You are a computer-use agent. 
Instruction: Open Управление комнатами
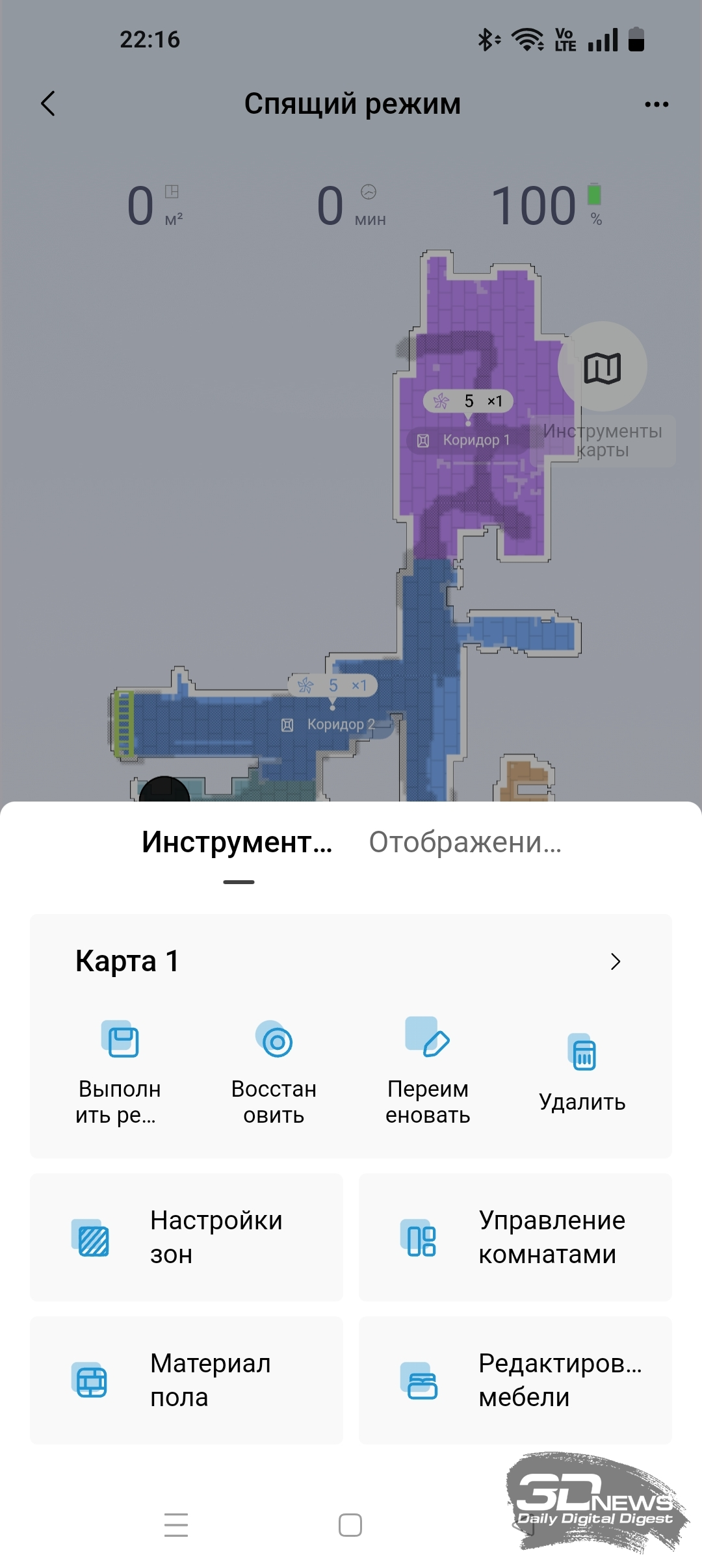[x=515, y=1237]
